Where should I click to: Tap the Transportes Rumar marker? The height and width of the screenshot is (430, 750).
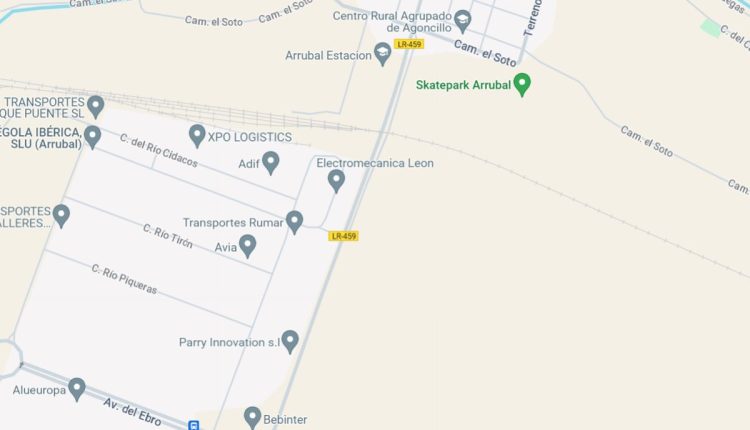[x=294, y=221]
